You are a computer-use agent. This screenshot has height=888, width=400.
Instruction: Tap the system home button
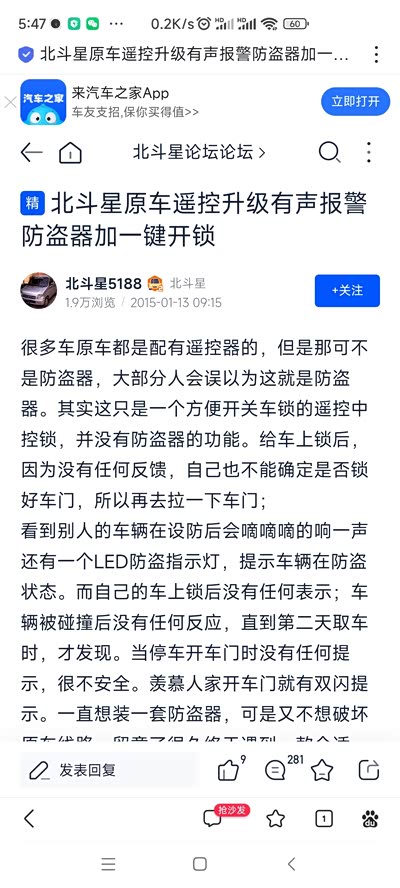pyautogui.click(x=199, y=864)
